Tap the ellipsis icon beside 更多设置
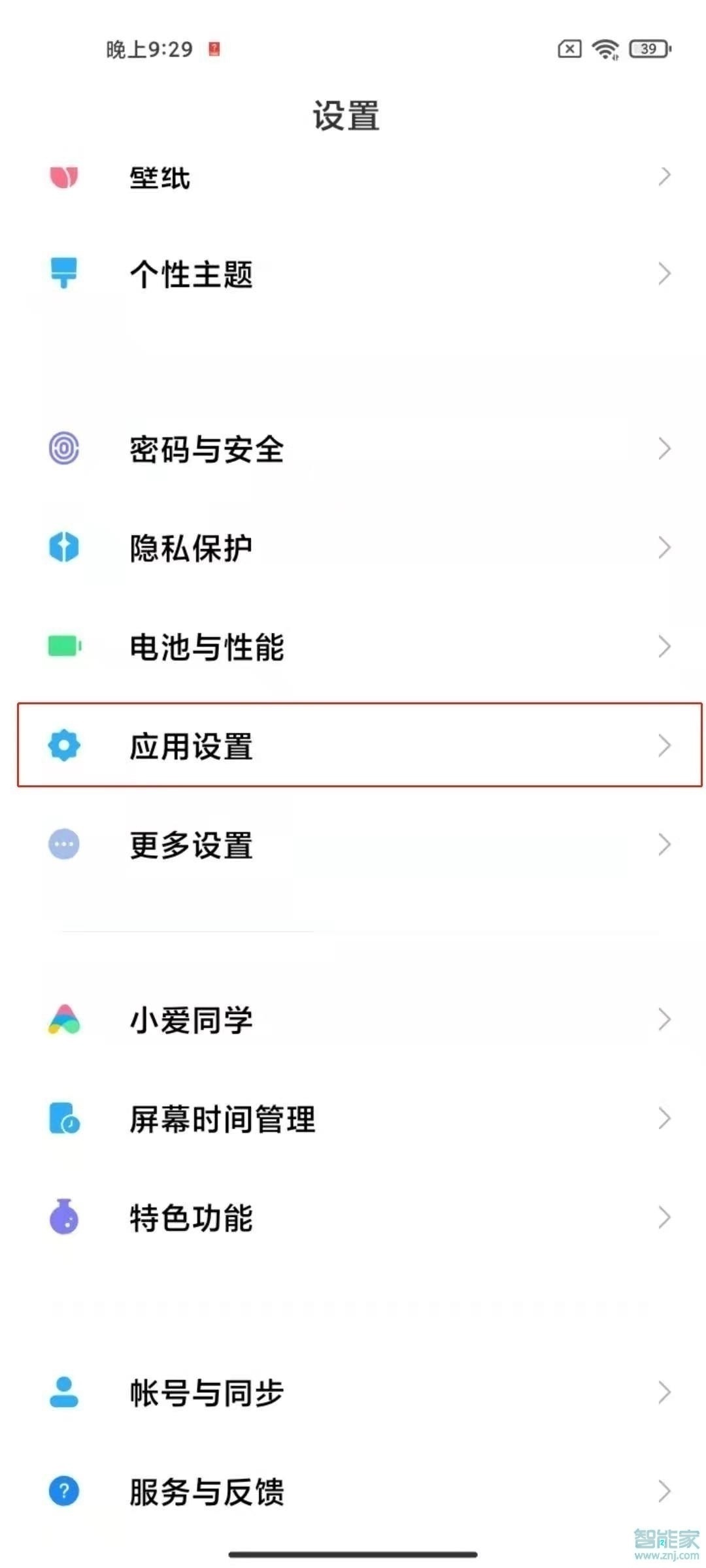 click(63, 845)
